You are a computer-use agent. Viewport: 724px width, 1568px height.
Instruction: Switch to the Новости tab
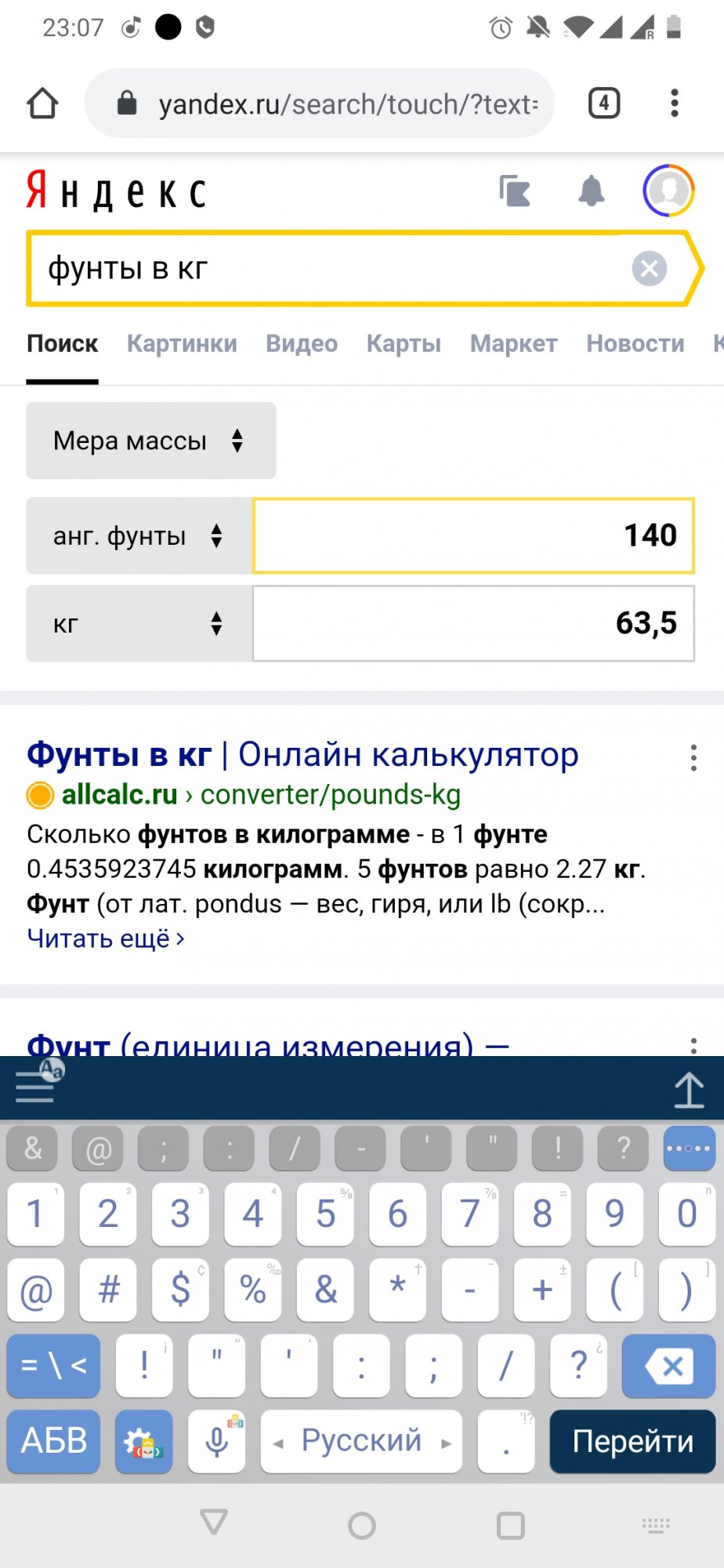pos(635,343)
